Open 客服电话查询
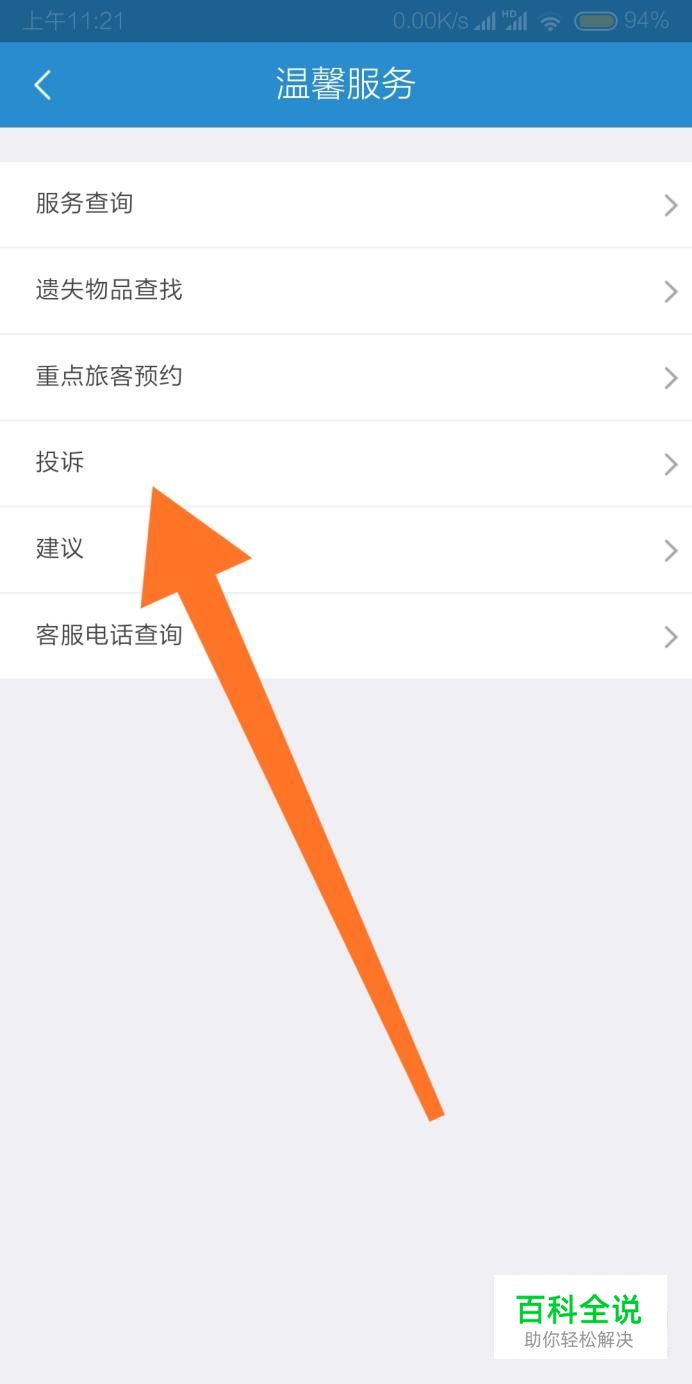The width and height of the screenshot is (692, 1384). (345, 635)
